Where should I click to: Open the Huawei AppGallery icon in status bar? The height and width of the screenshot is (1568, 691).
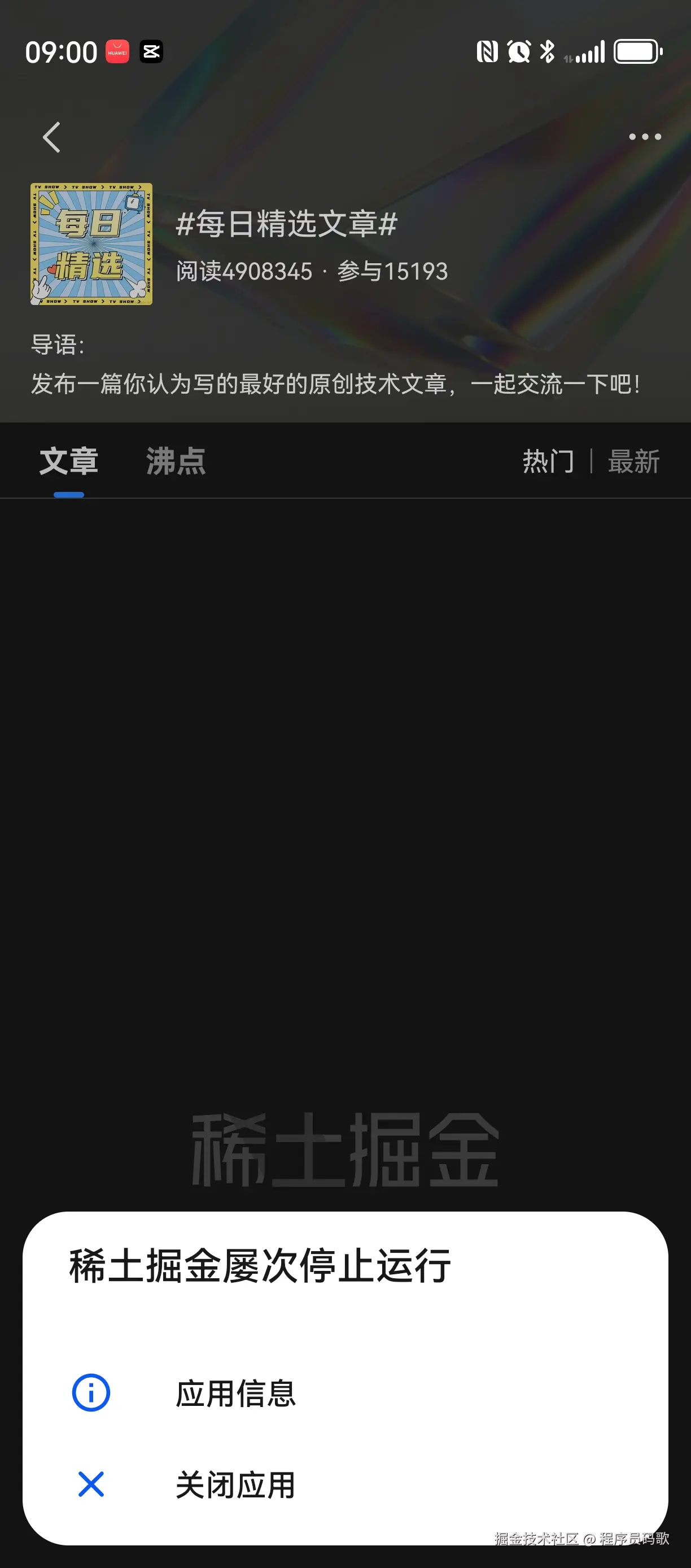[116, 51]
